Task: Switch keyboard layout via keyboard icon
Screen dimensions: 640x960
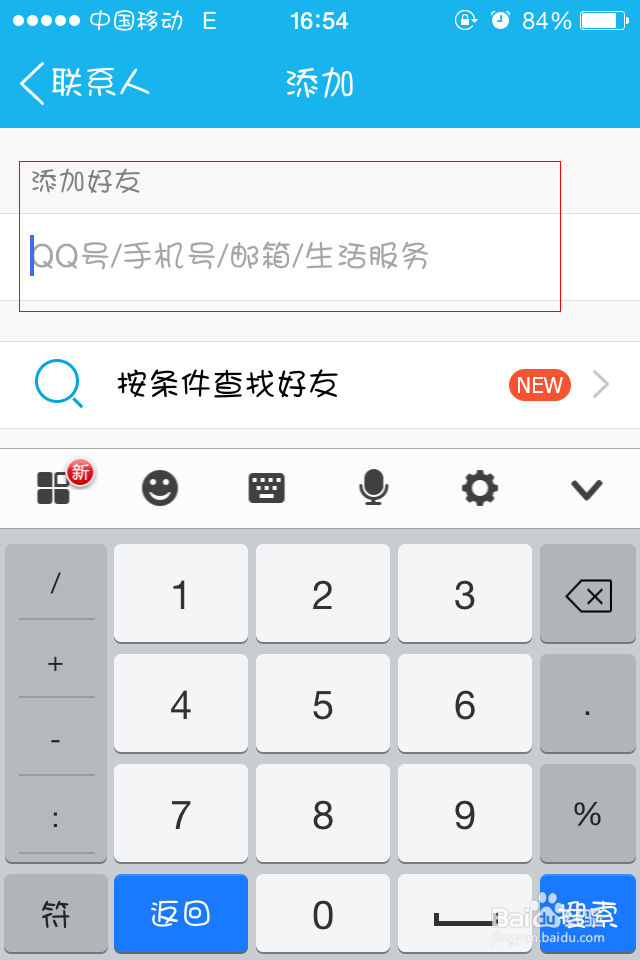Action: pos(267,488)
